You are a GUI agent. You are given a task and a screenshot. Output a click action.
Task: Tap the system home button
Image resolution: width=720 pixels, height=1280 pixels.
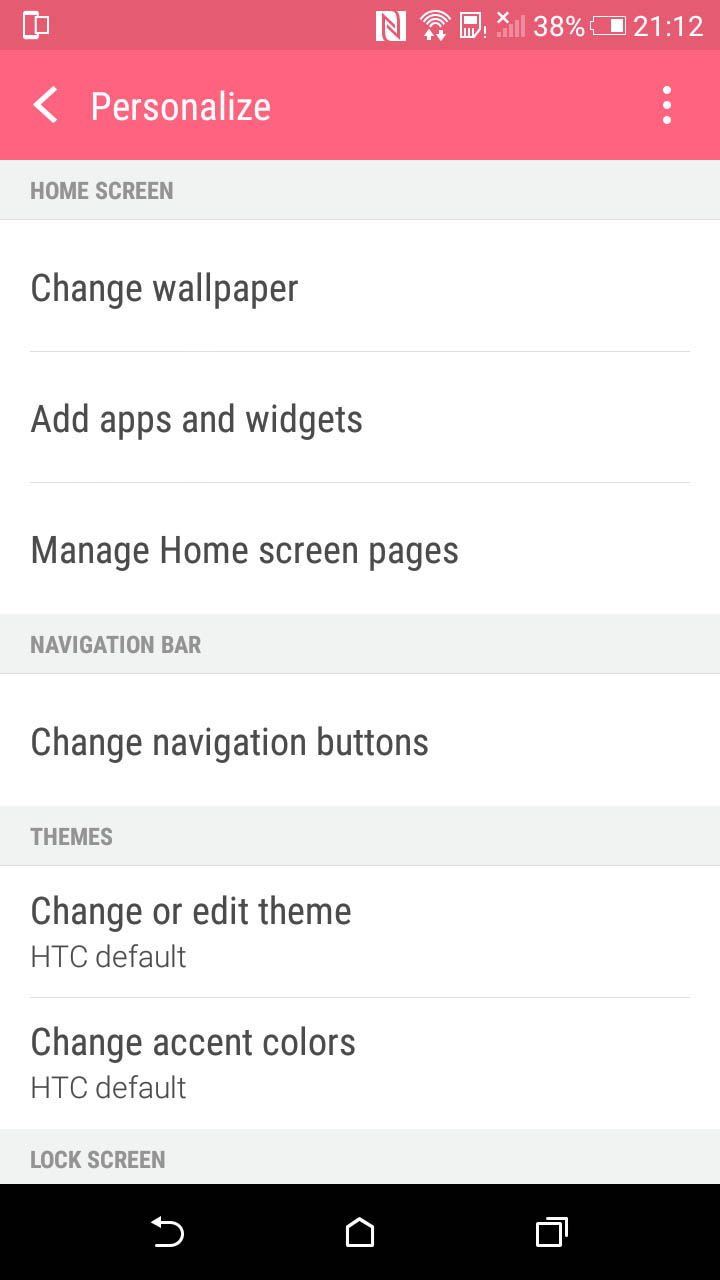360,1232
